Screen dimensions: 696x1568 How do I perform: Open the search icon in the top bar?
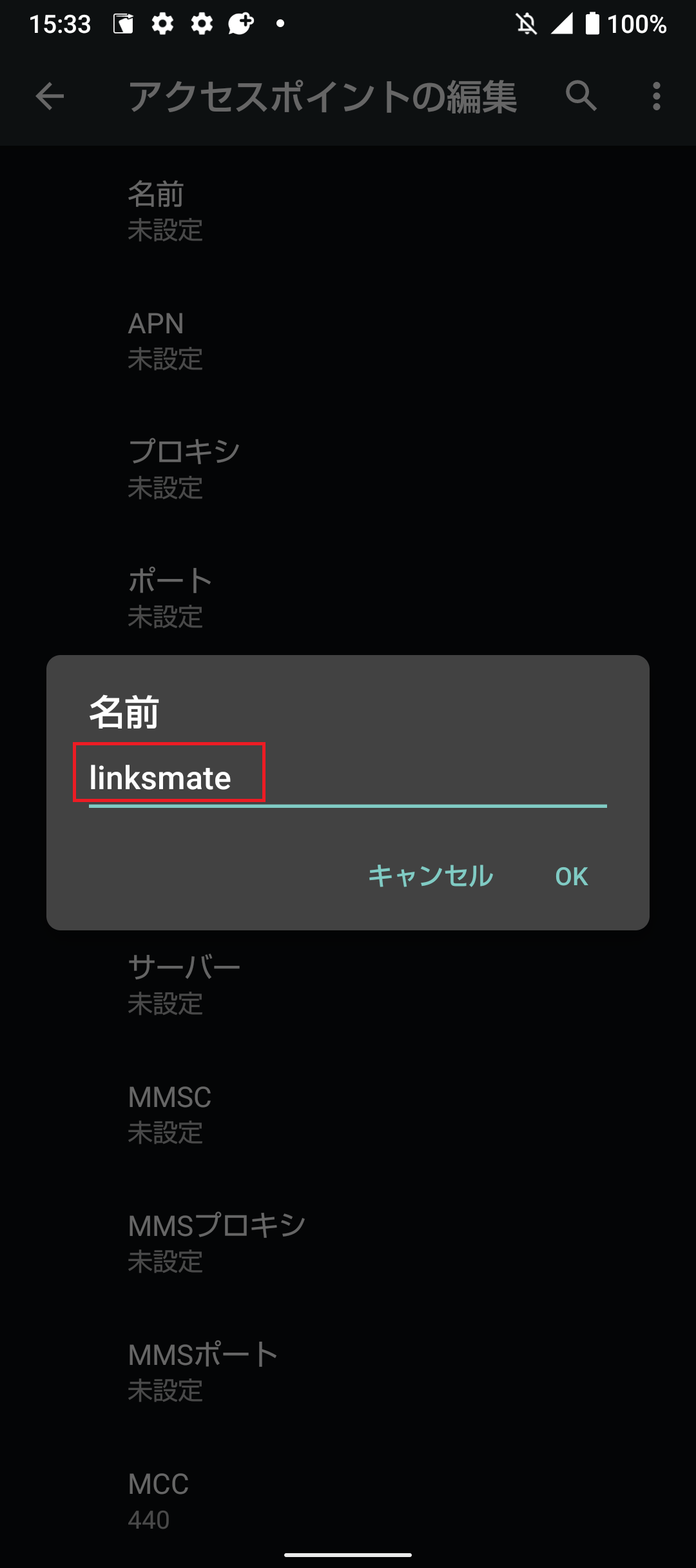(x=579, y=97)
